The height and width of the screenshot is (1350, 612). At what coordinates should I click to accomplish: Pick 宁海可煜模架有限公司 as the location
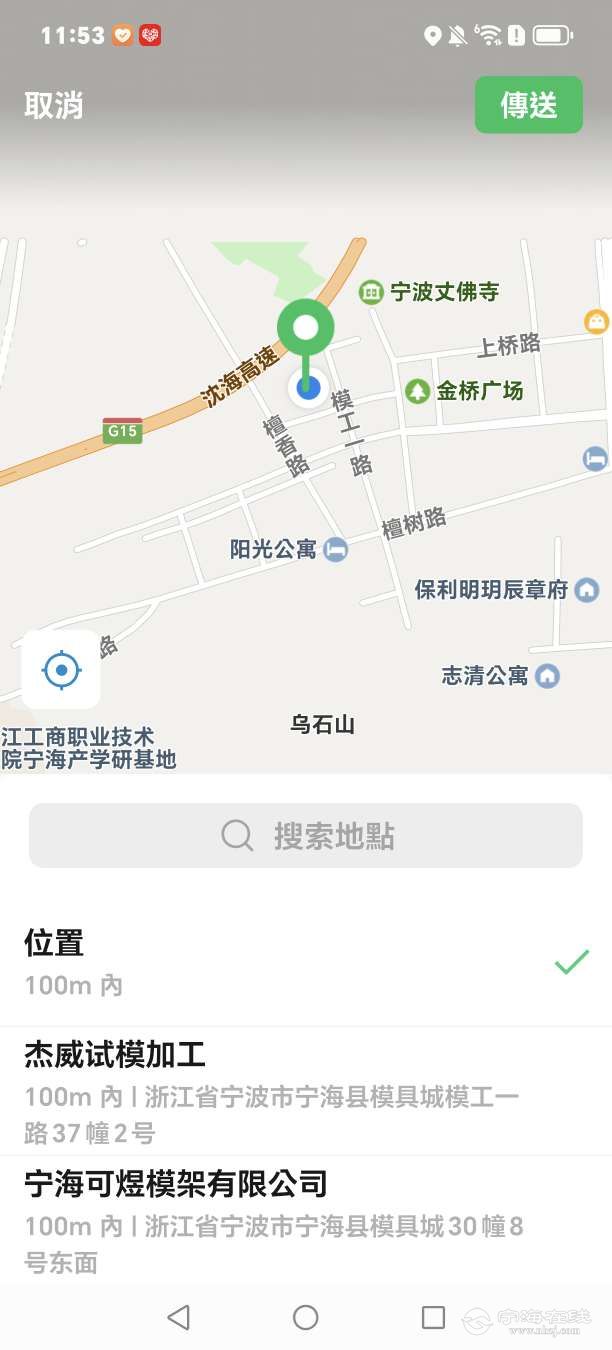pyautogui.click(x=306, y=1222)
